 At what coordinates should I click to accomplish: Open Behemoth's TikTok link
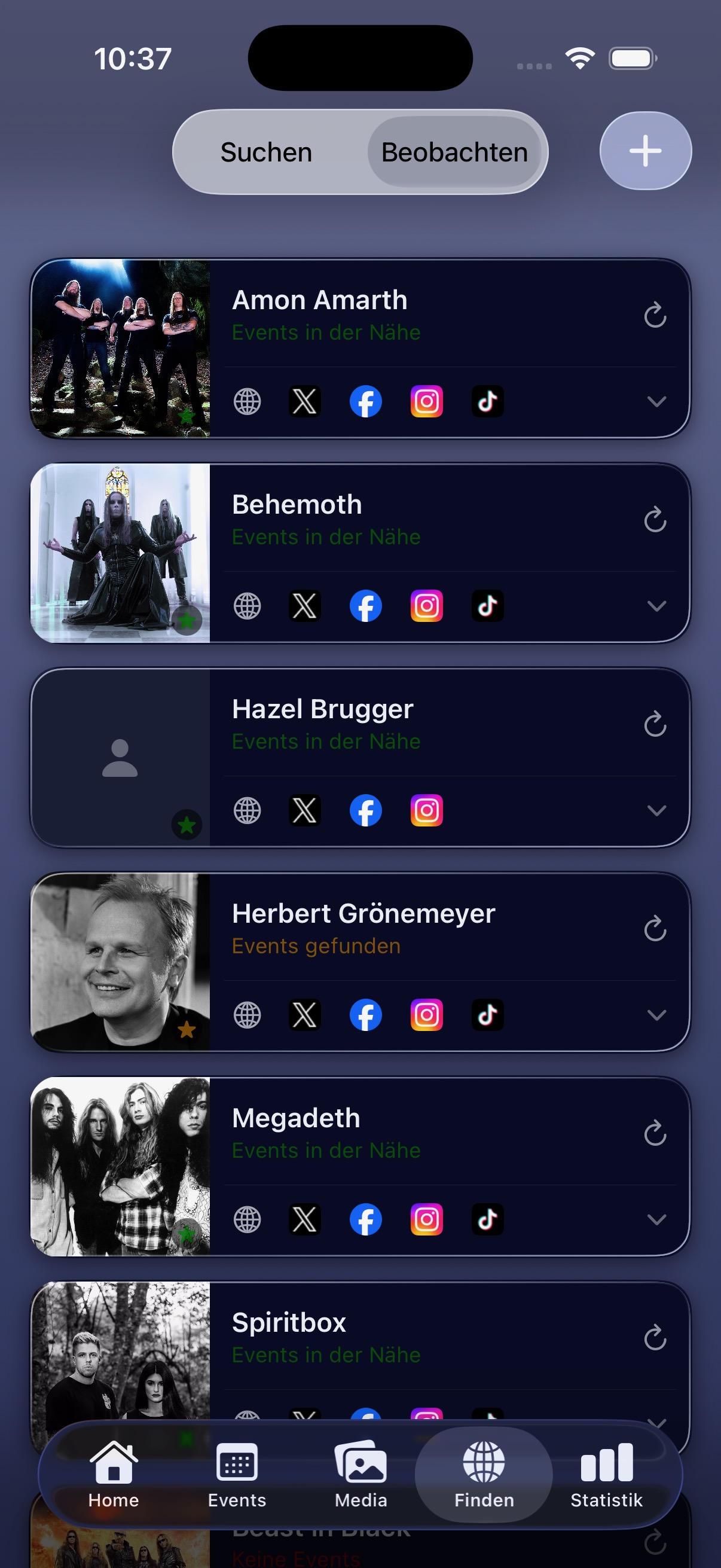coord(487,606)
